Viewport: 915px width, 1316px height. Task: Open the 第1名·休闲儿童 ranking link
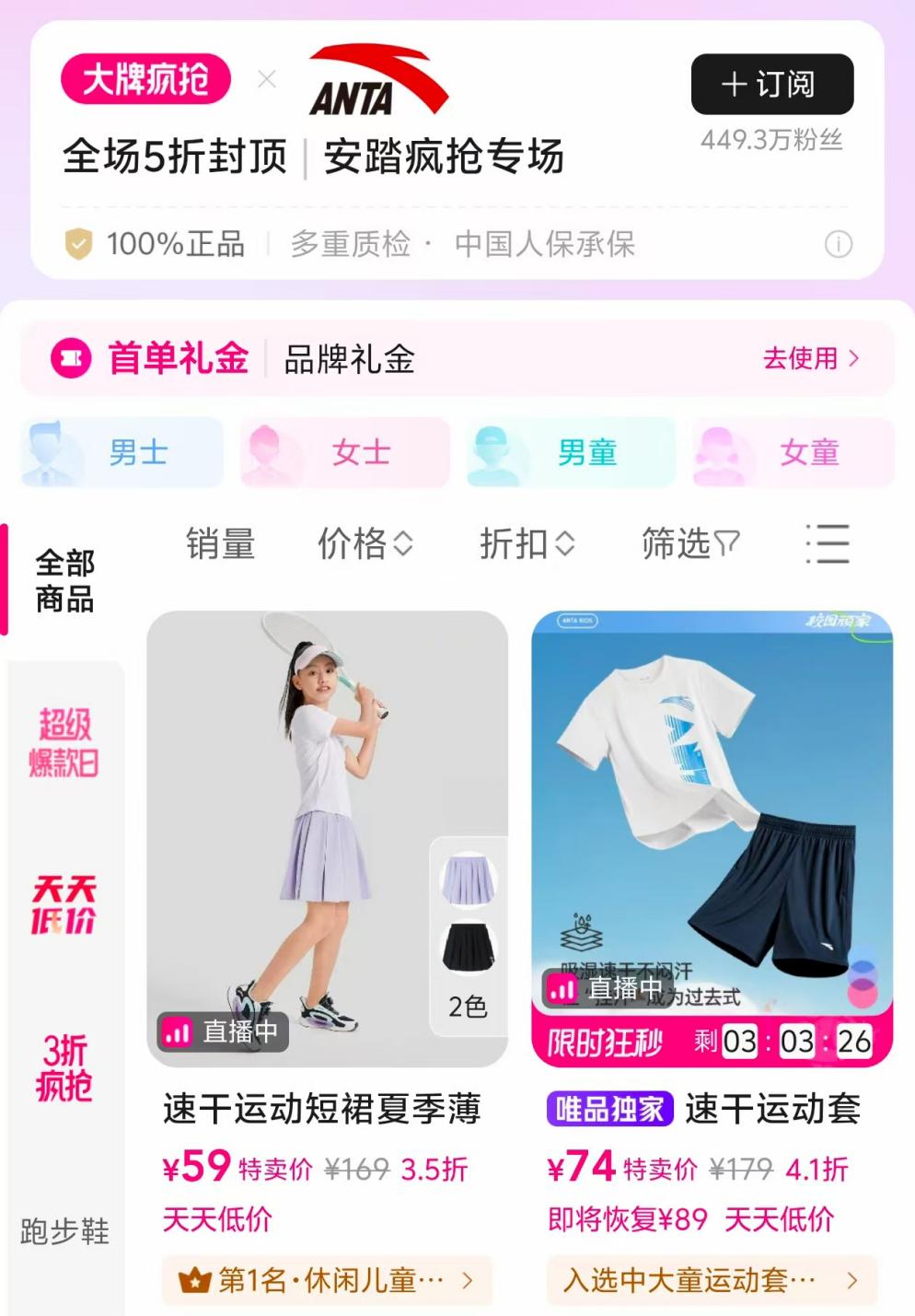click(x=327, y=1280)
